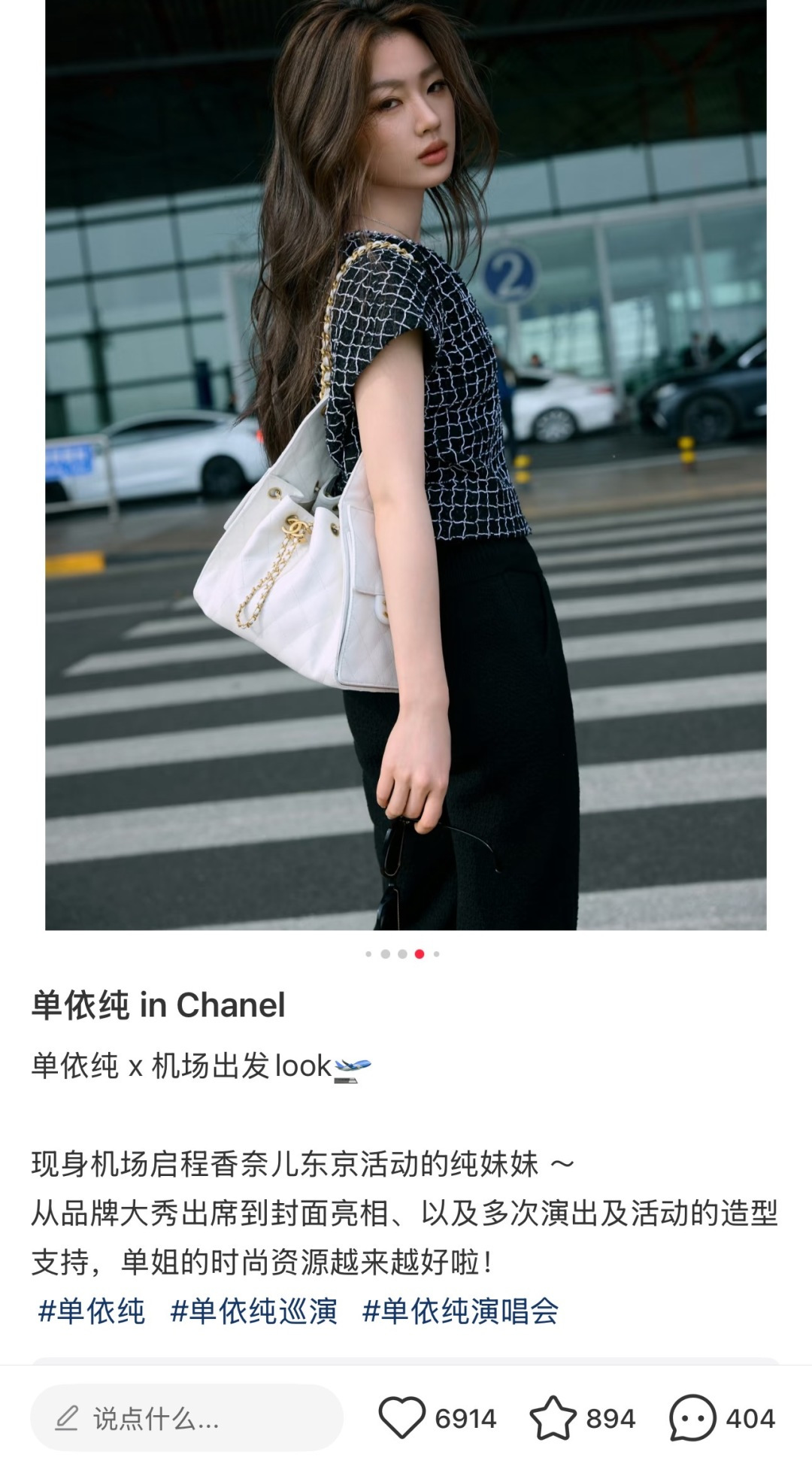Like this post with the heart icon
The height and width of the screenshot is (1470, 812).
(401, 1417)
